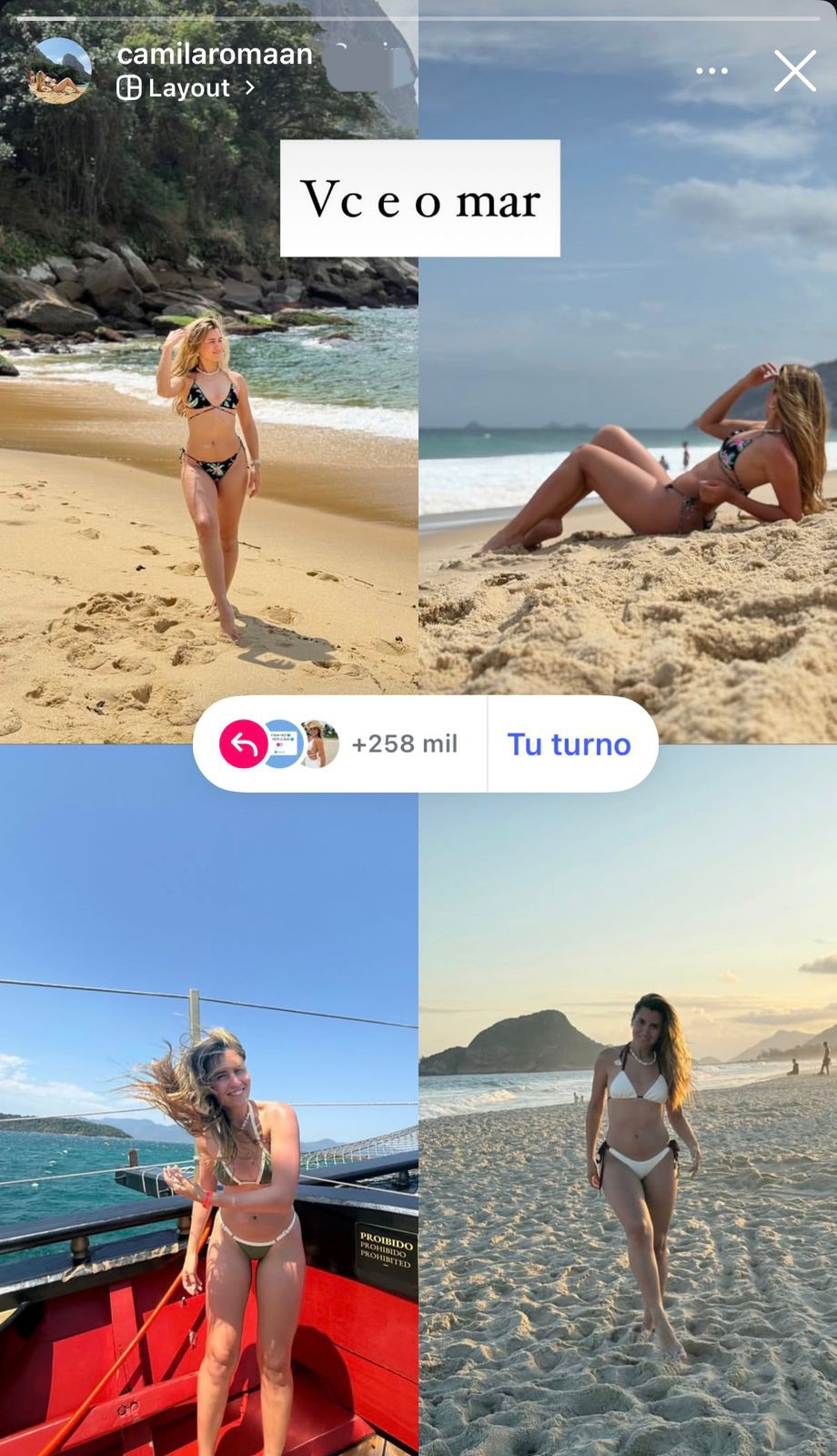Close the story with the X
This screenshot has height=1456, width=837.
[794, 71]
